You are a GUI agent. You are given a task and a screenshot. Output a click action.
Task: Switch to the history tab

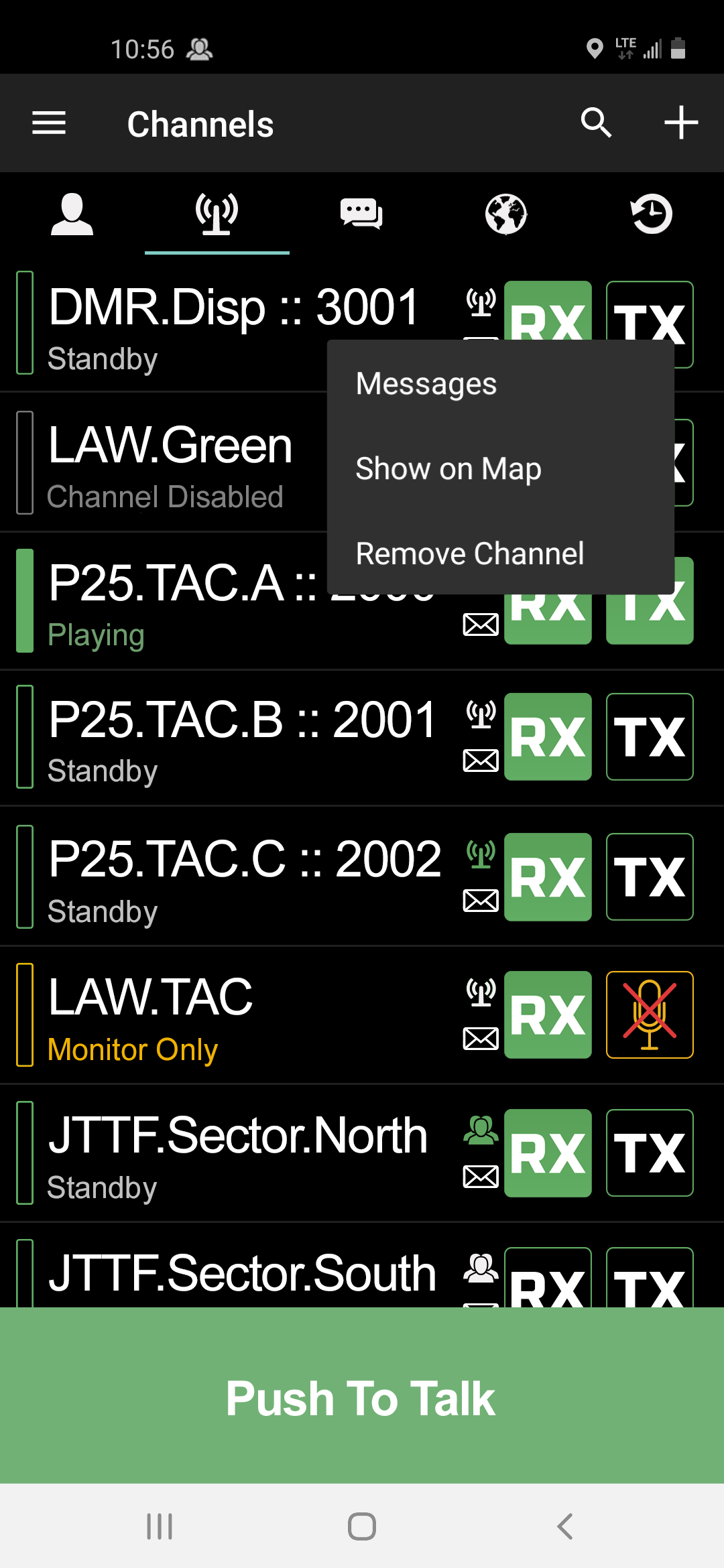point(651,214)
